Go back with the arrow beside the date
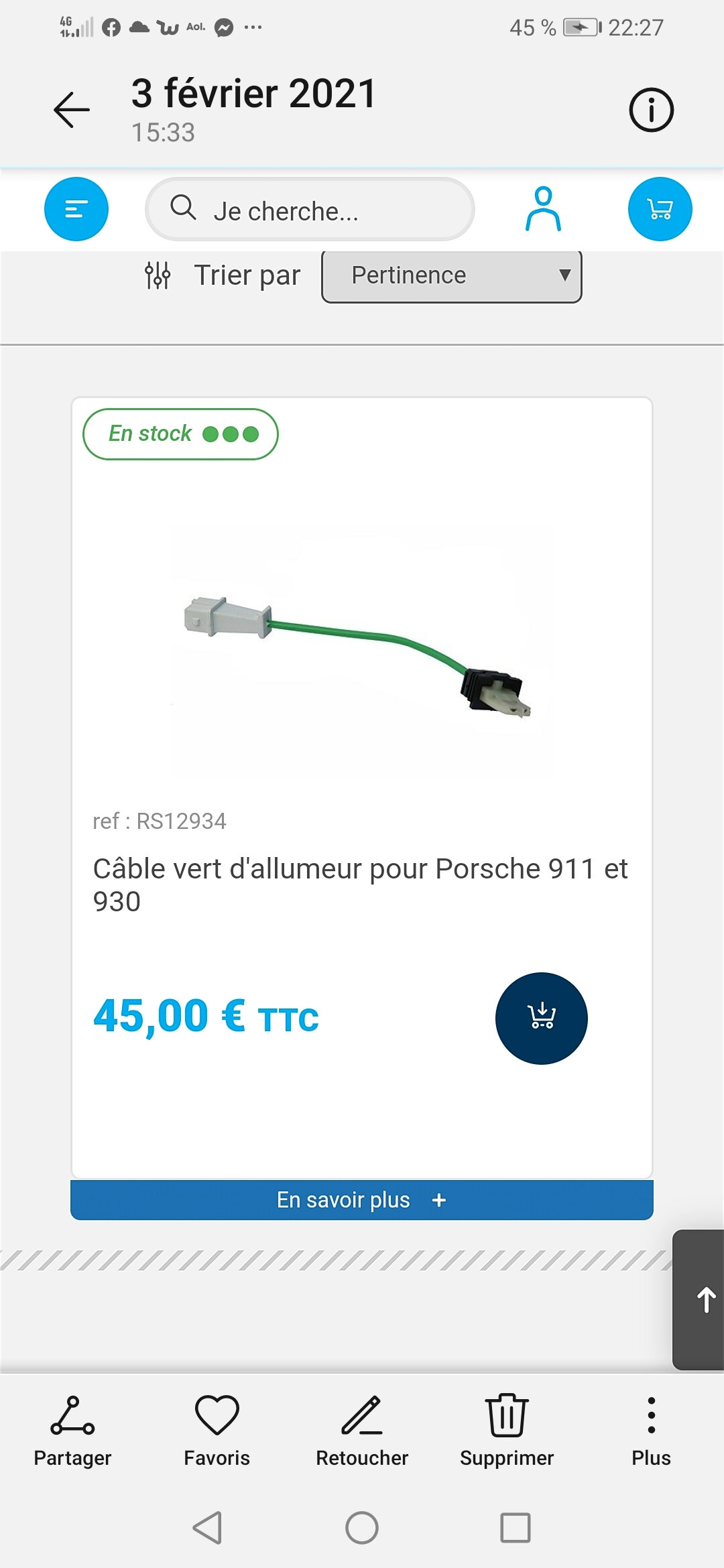The width and height of the screenshot is (724, 1568). point(72,109)
